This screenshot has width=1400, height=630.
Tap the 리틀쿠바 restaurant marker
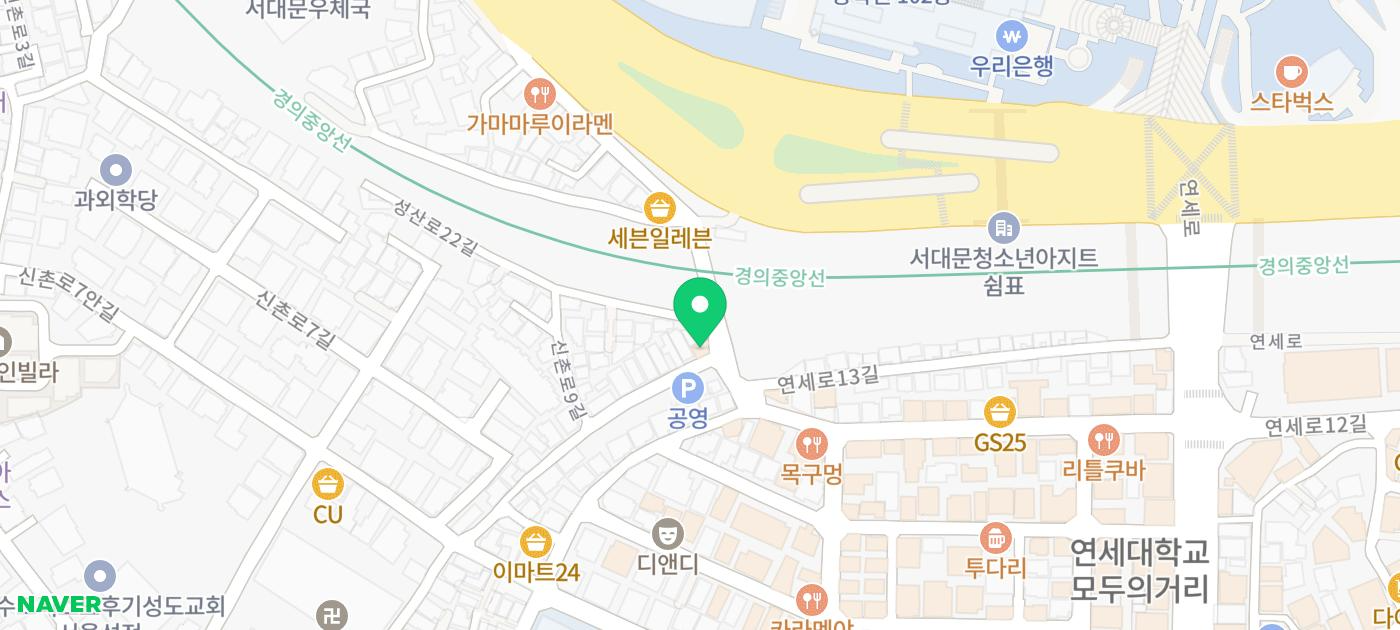coord(1103,439)
